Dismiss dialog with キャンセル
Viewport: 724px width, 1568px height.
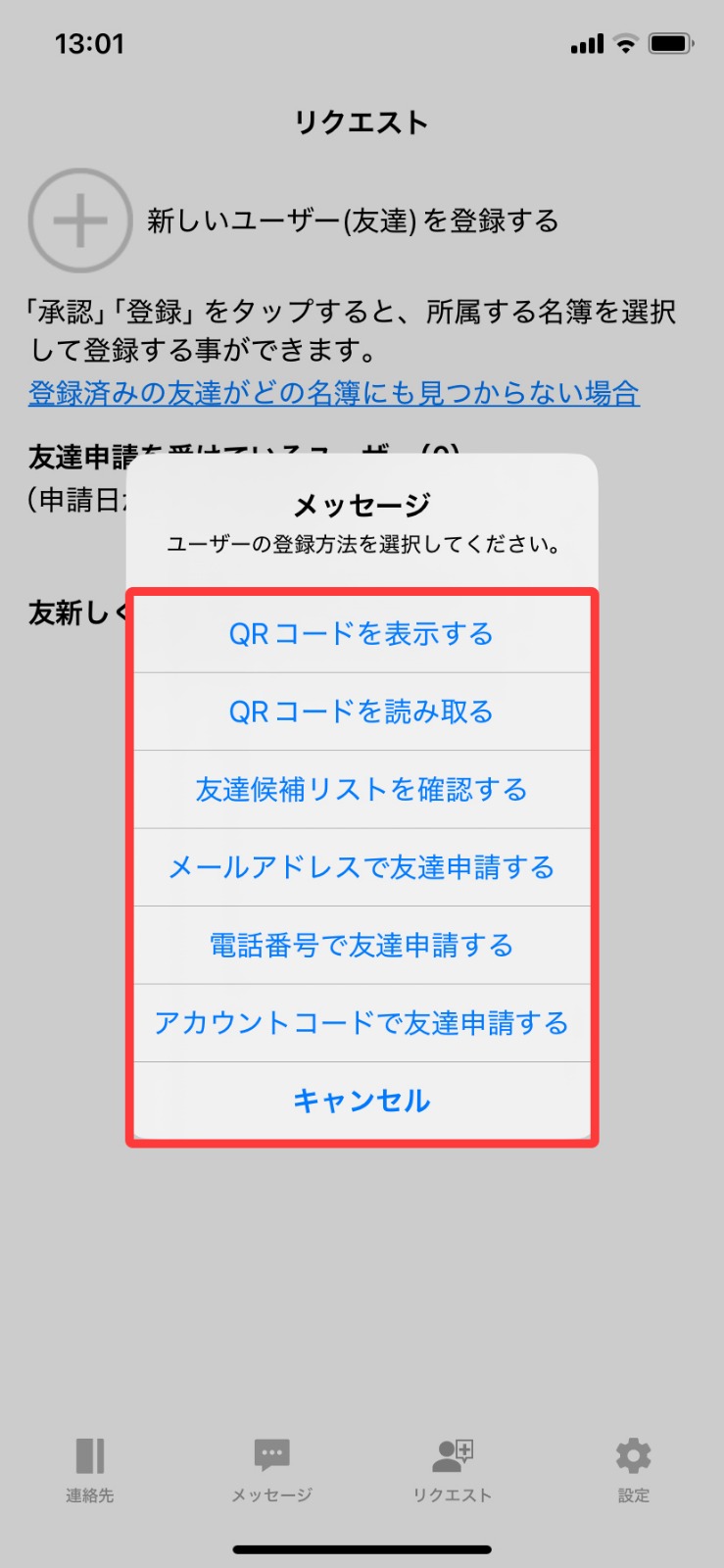tap(362, 1101)
